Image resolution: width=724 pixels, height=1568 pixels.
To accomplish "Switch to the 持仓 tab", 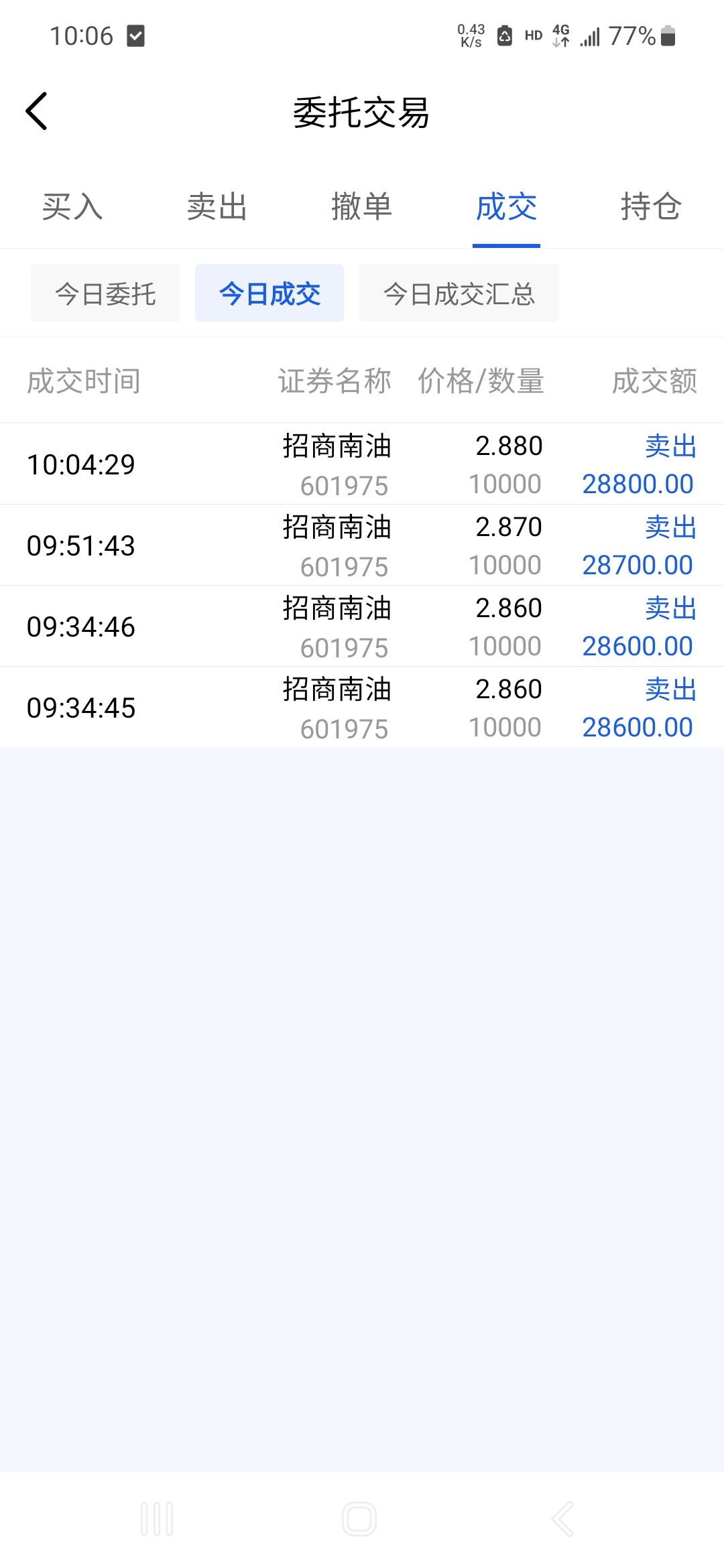I will point(651,206).
